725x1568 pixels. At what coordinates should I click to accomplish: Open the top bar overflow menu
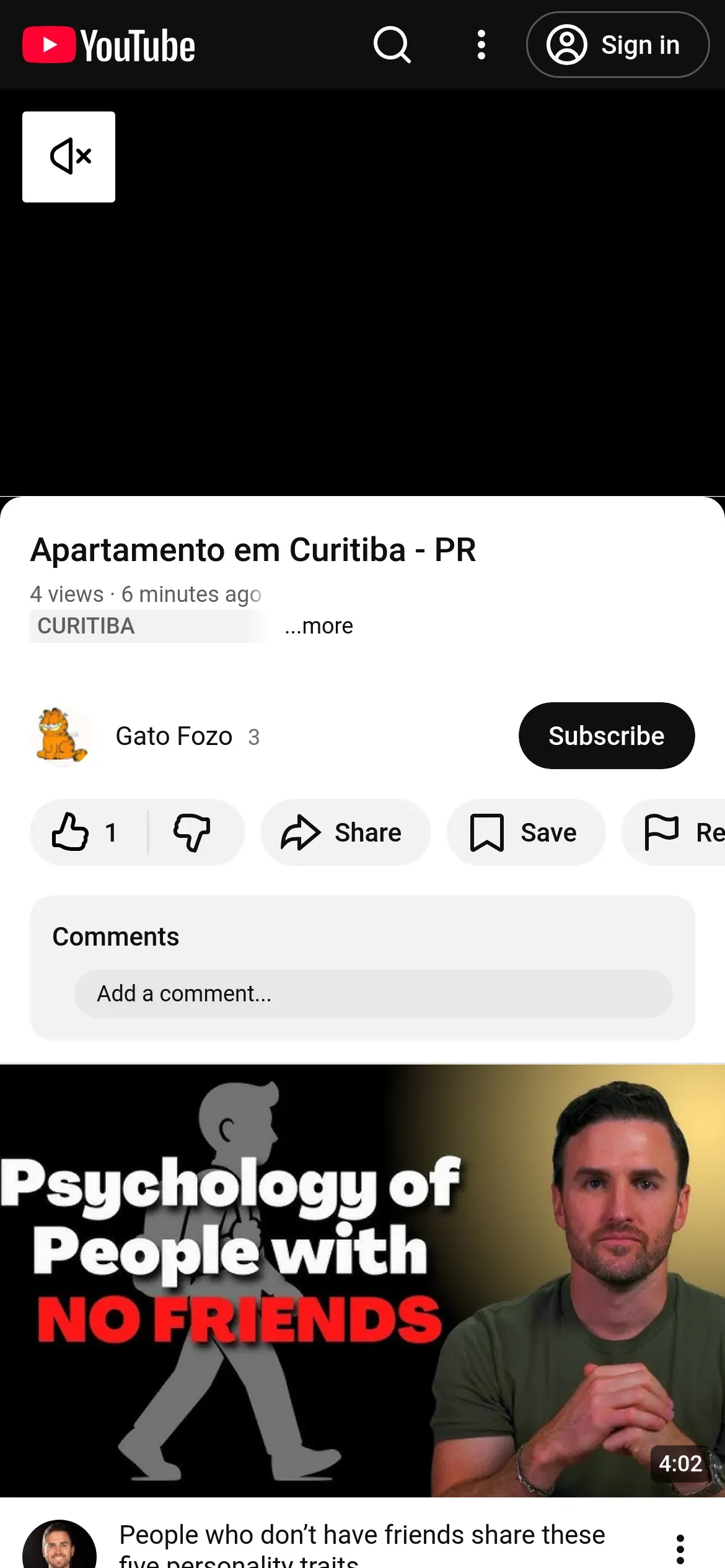coord(481,45)
